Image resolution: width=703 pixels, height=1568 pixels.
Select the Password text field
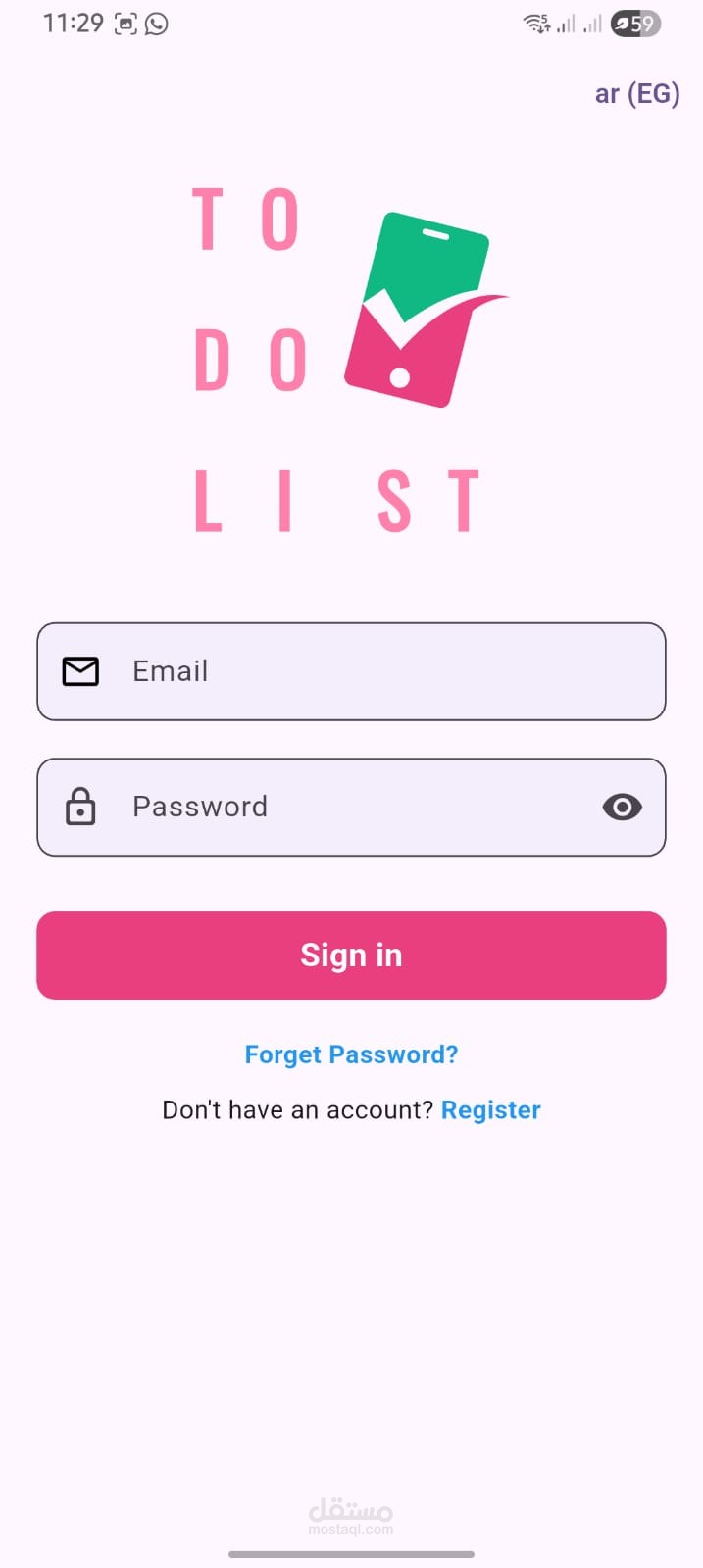coord(333,807)
